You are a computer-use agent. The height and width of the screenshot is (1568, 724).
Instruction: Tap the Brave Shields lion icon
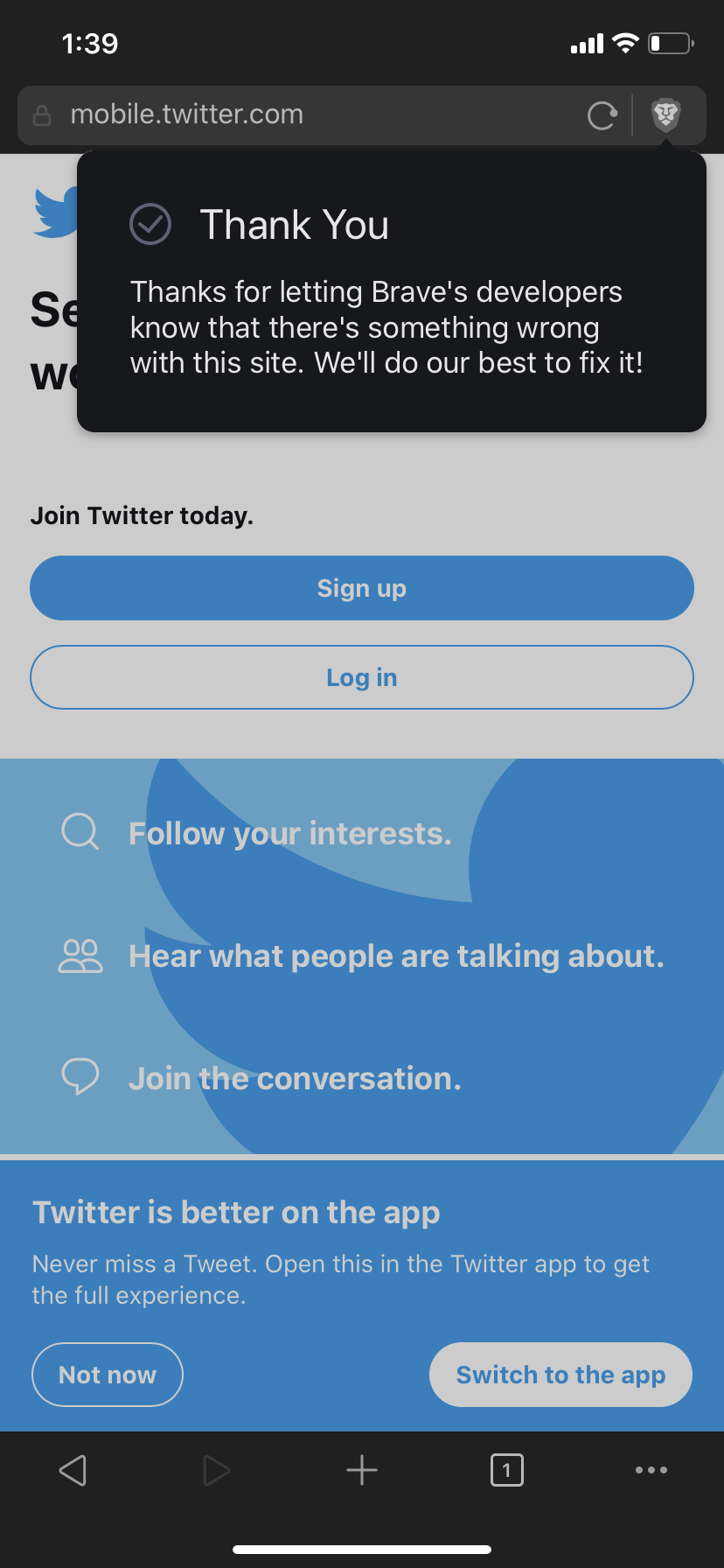(x=666, y=115)
